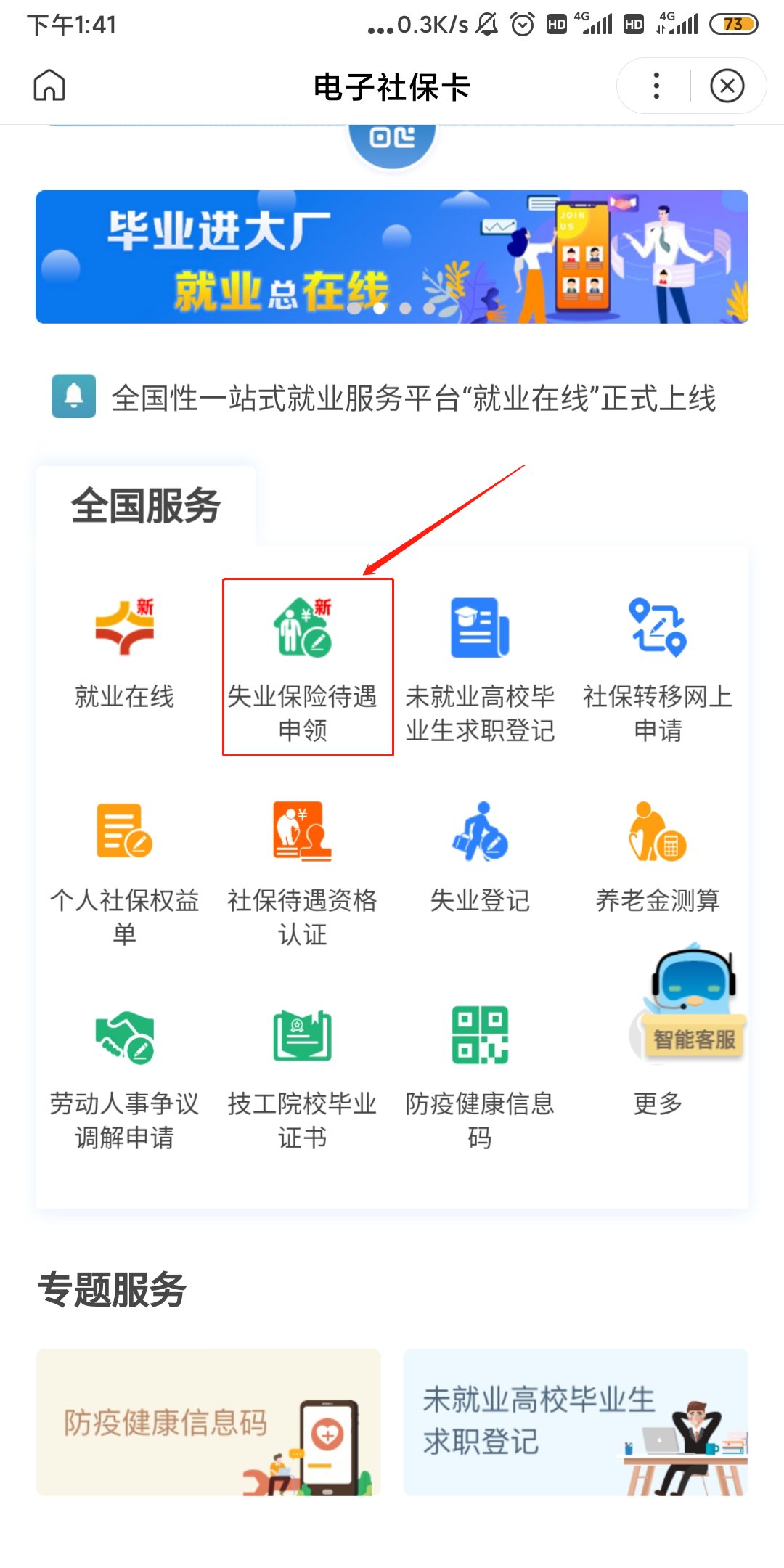Viewport: 784px width, 1568px height.
Task: Select 失业登记 service
Action: (x=480, y=857)
